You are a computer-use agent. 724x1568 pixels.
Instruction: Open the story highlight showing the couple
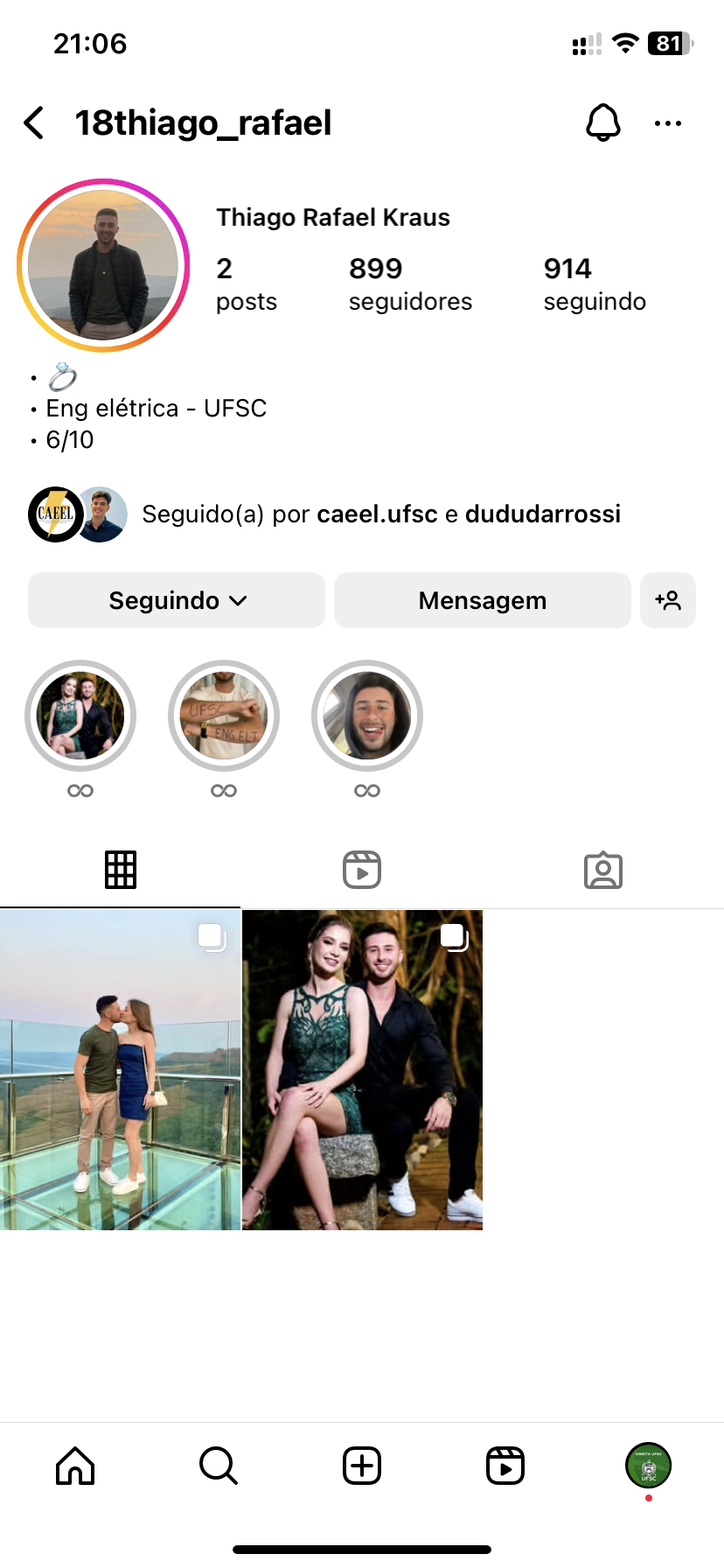pos(80,716)
